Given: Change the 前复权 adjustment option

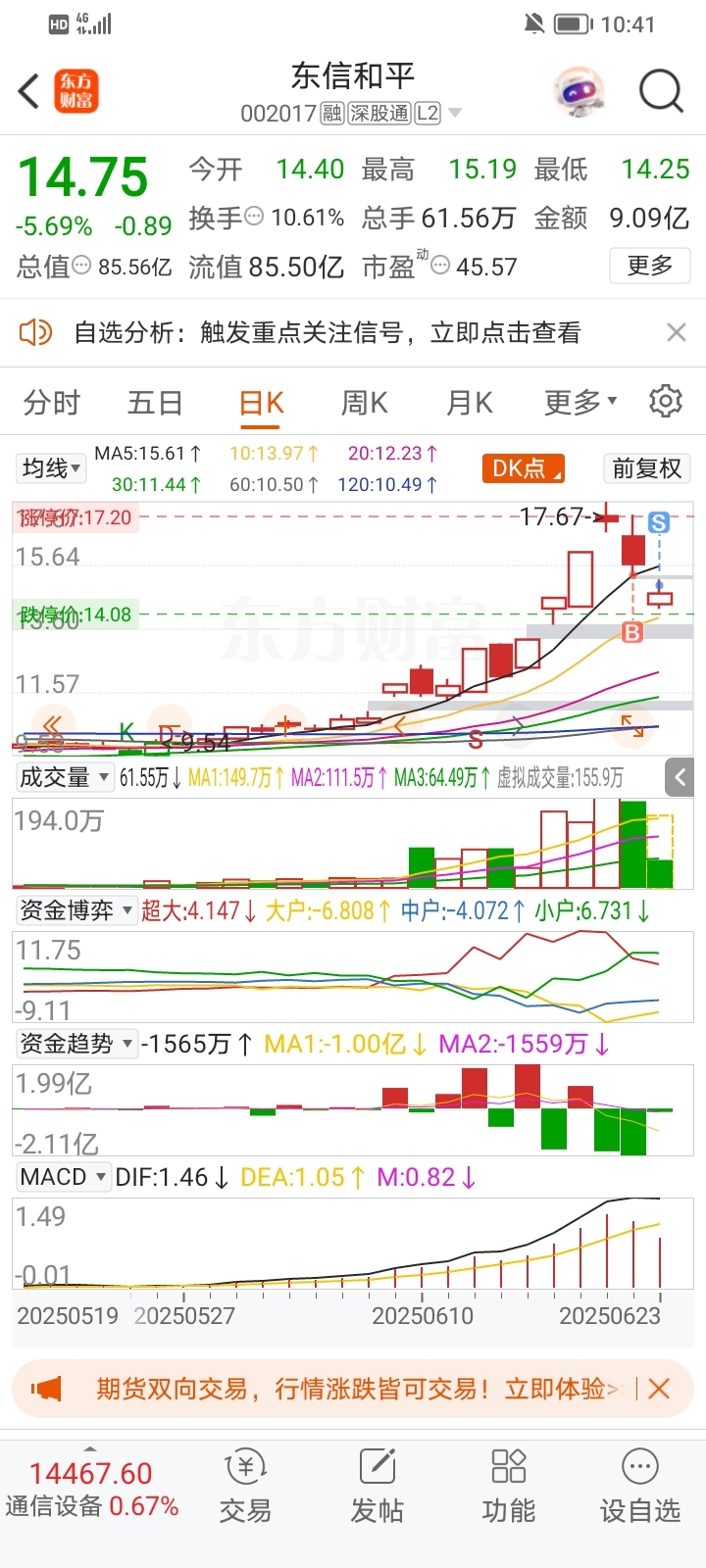Looking at the screenshot, I should [x=646, y=468].
